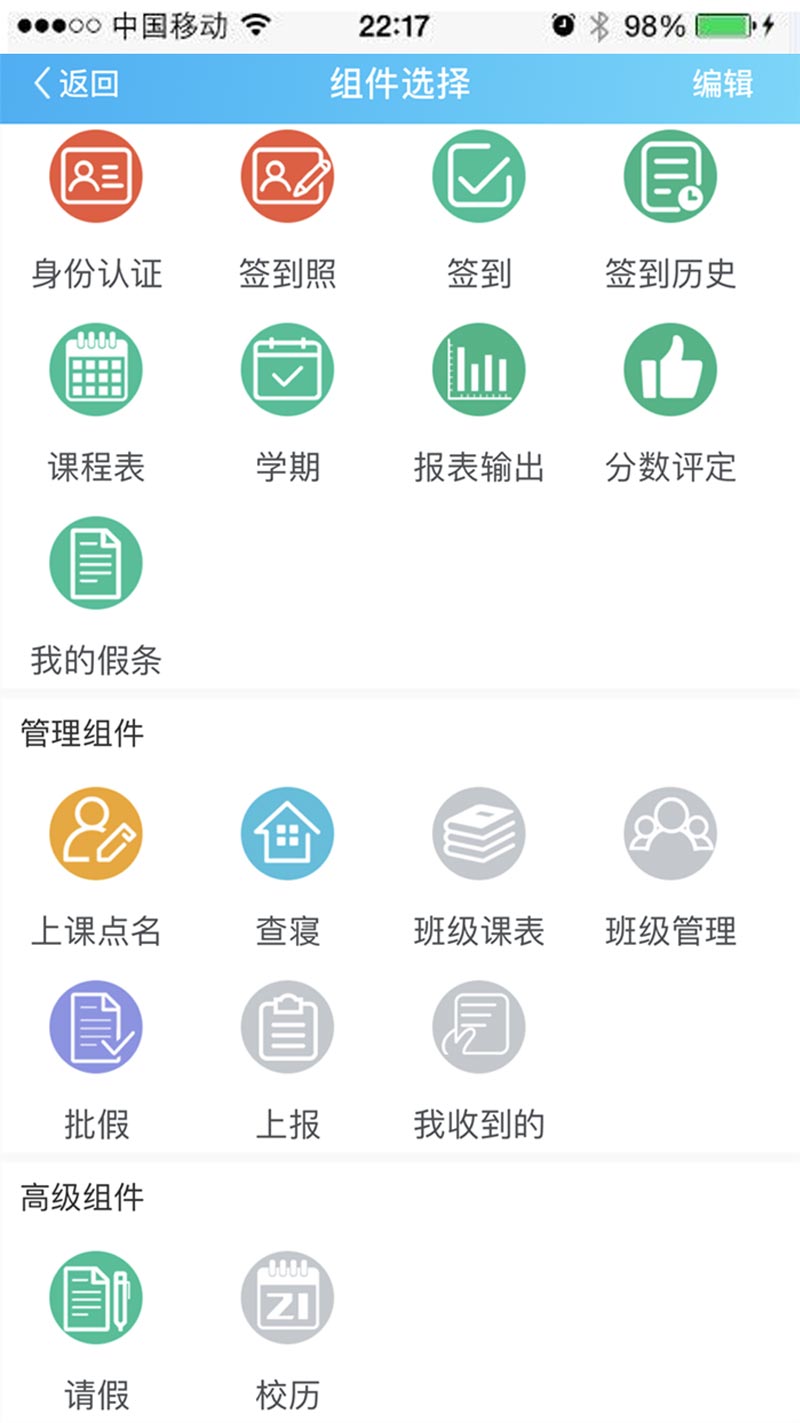
Task: Select the 查寝 dorm check
Action: click(x=287, y=833)
